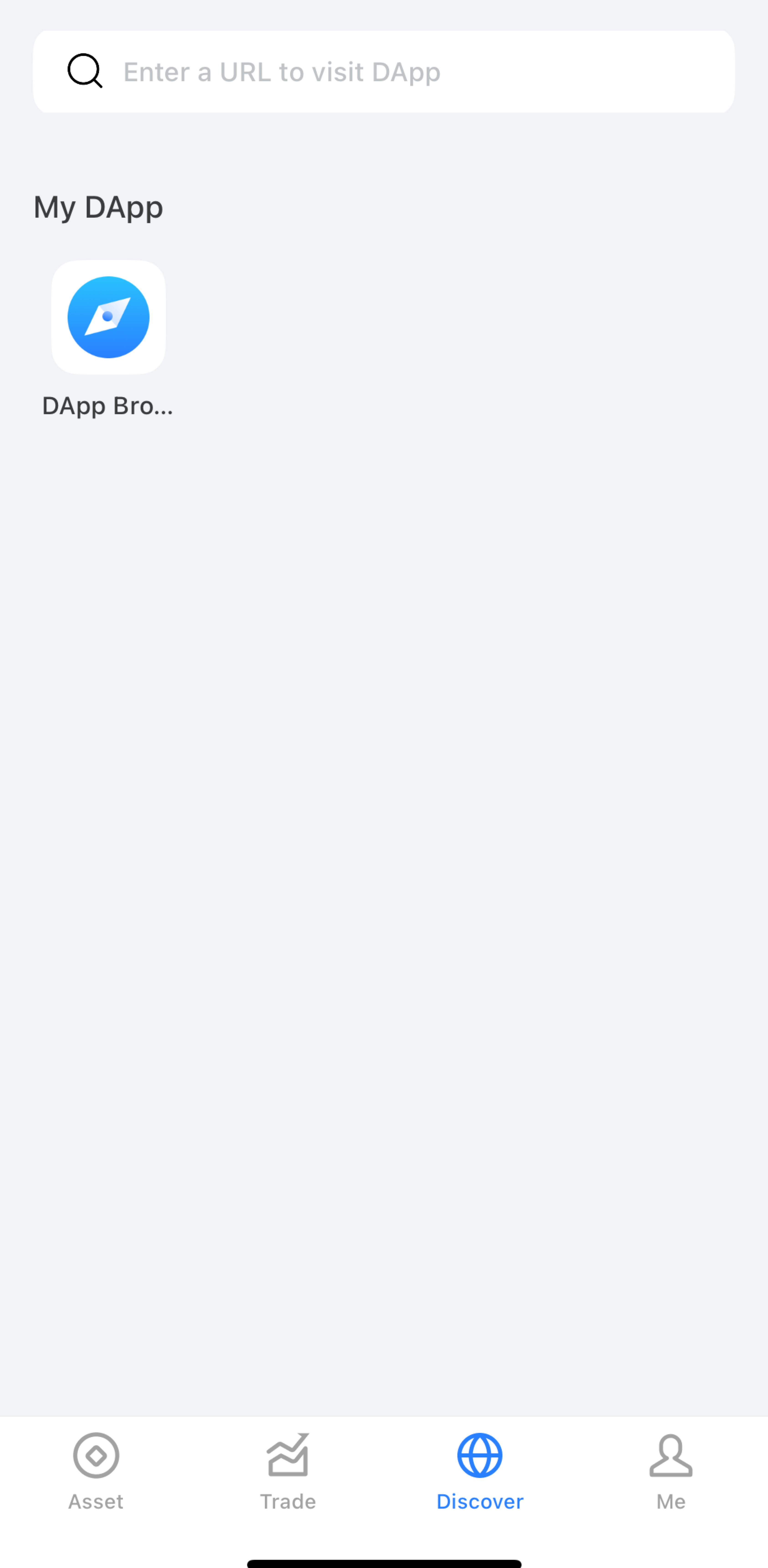The width and height of the screenshot is (768, 1568).
Task: Tap the DApp URL search field
Action: click(x=384, y=72)
